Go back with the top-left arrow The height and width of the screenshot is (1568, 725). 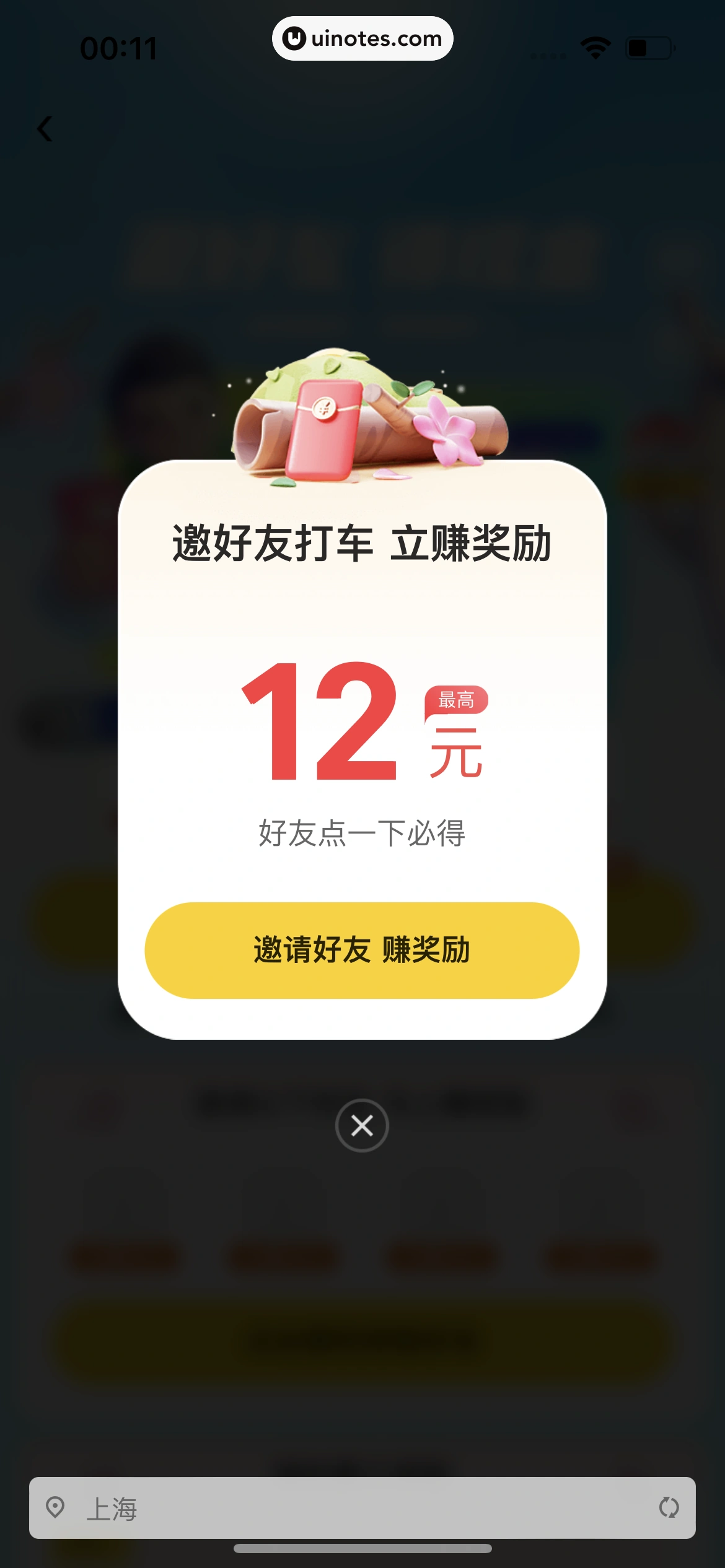click(x=45, y=129)
